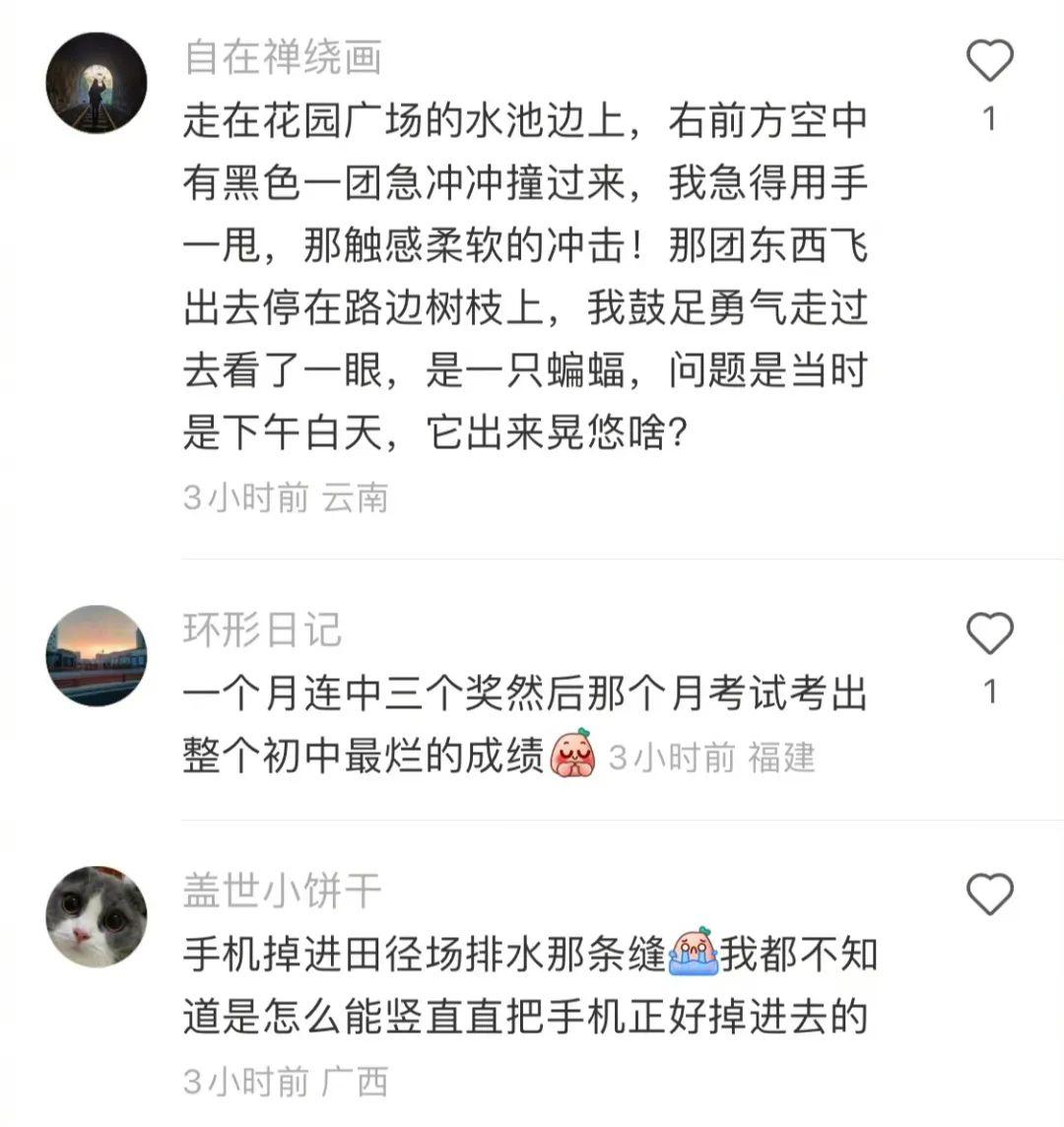Tap the username 环形日记
1064x1127 pixels.
click(262, 630)
